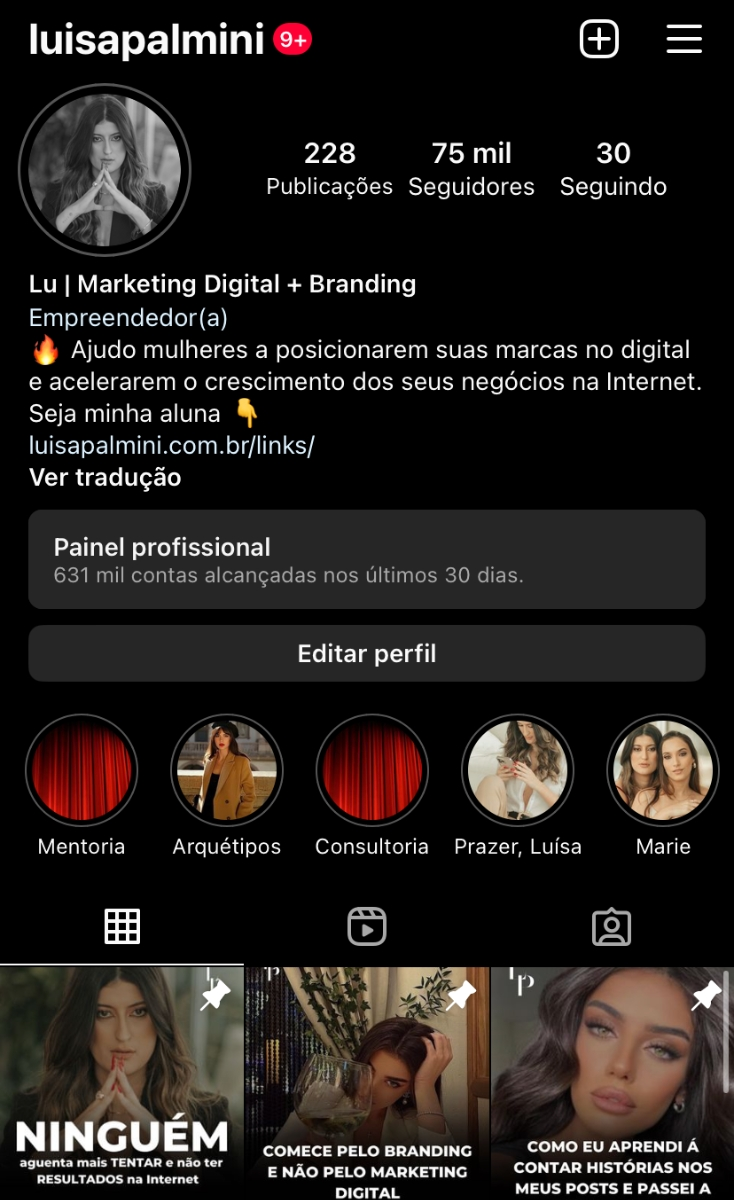Image resolution: width=734 pixels, height=1200 pixels.
Task: Switch to the Reels tab
Action: [x=367, y=927]
